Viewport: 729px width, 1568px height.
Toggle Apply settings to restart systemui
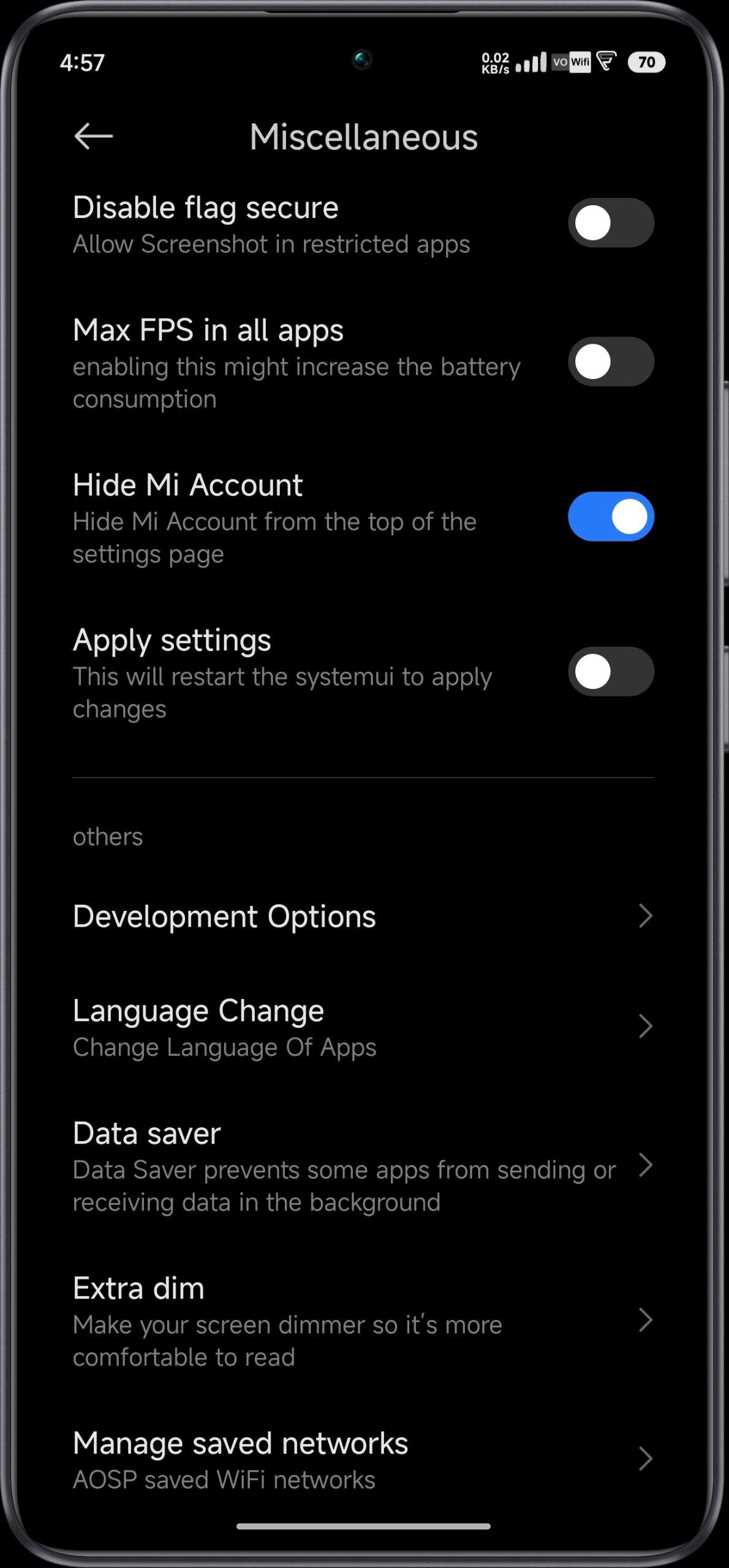coord(611,671)
